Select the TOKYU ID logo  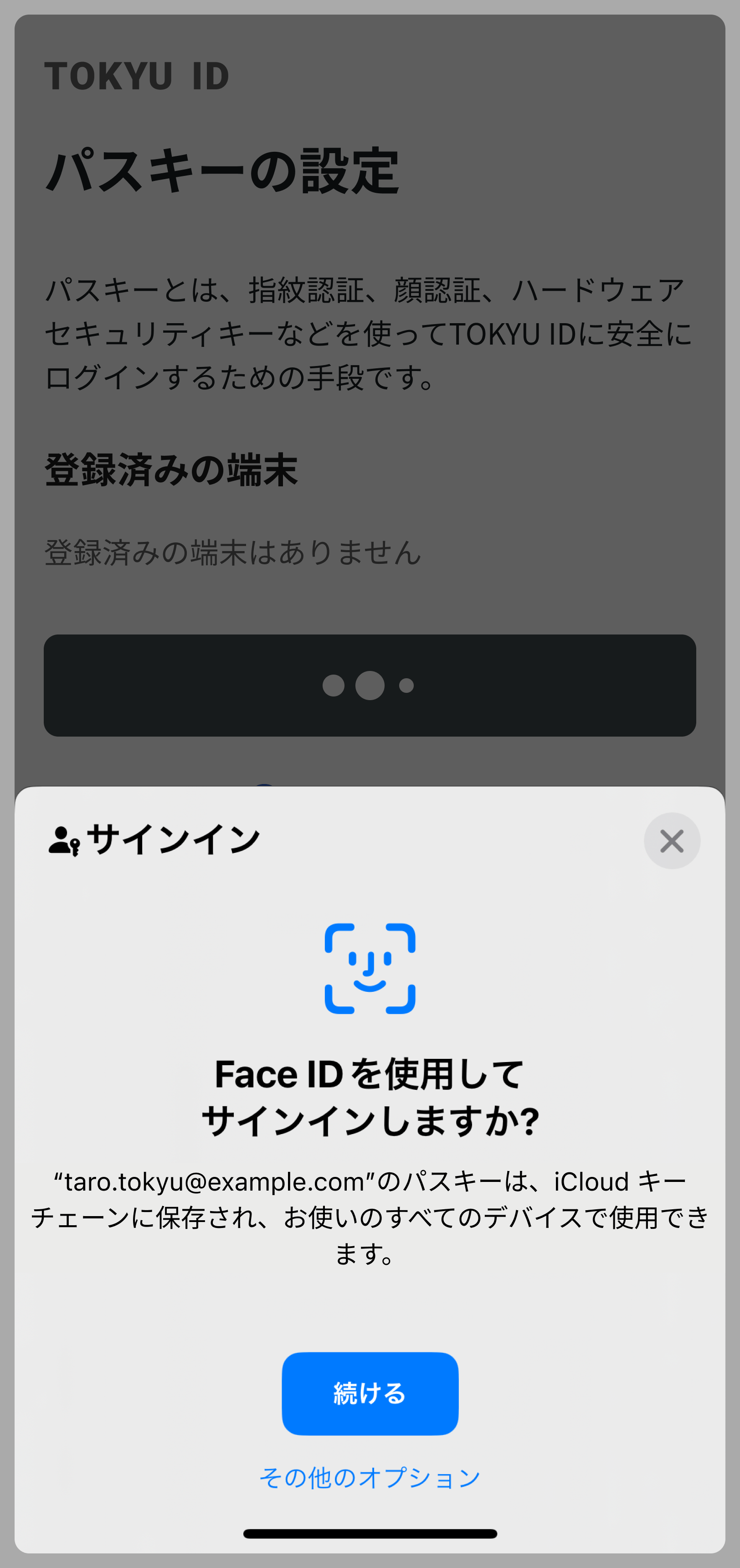(x=138, y=76)
